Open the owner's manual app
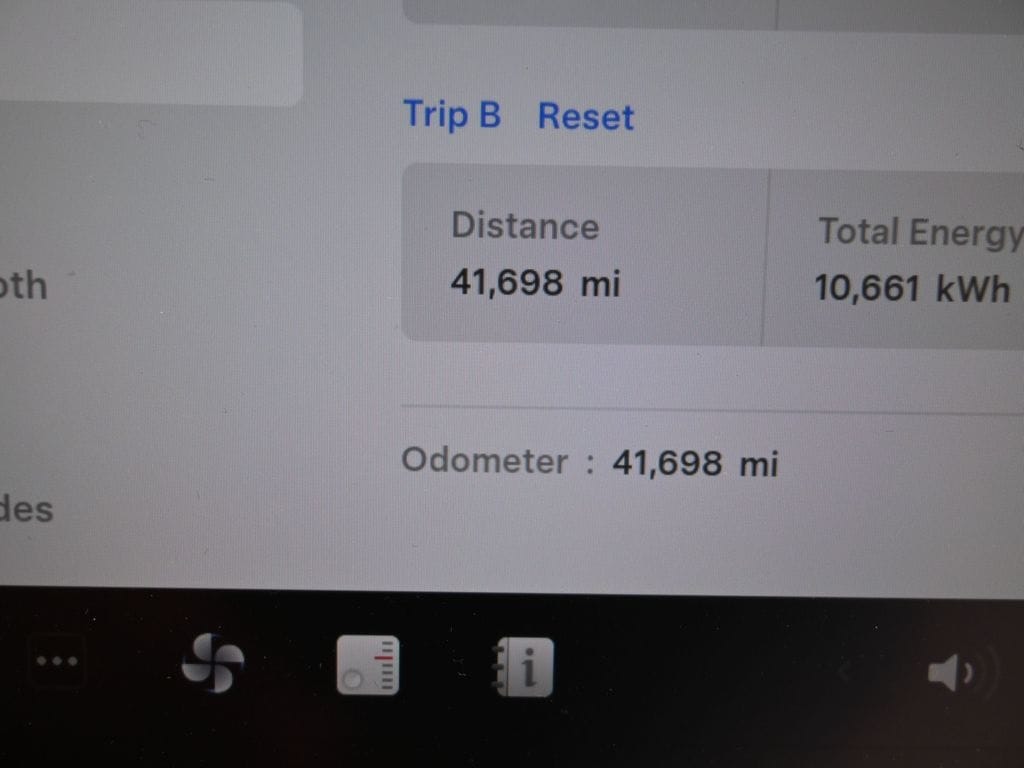Image resolution: width=1024 pixels, height=768 pixels. tap(522, 666)
